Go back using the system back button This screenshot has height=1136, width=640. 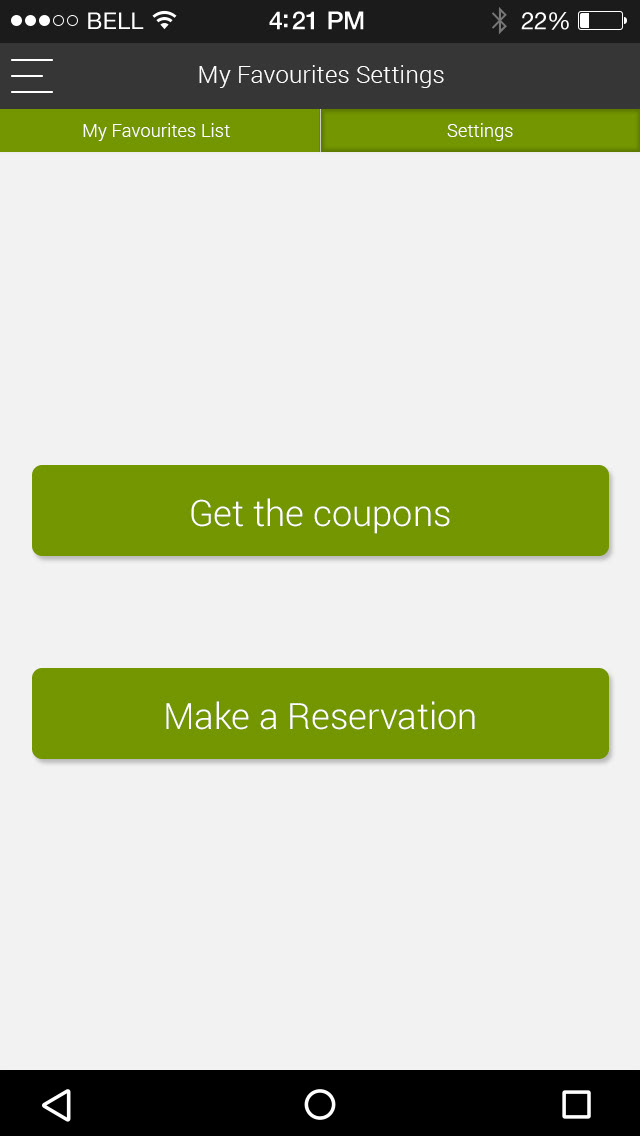pos(57,1104)
